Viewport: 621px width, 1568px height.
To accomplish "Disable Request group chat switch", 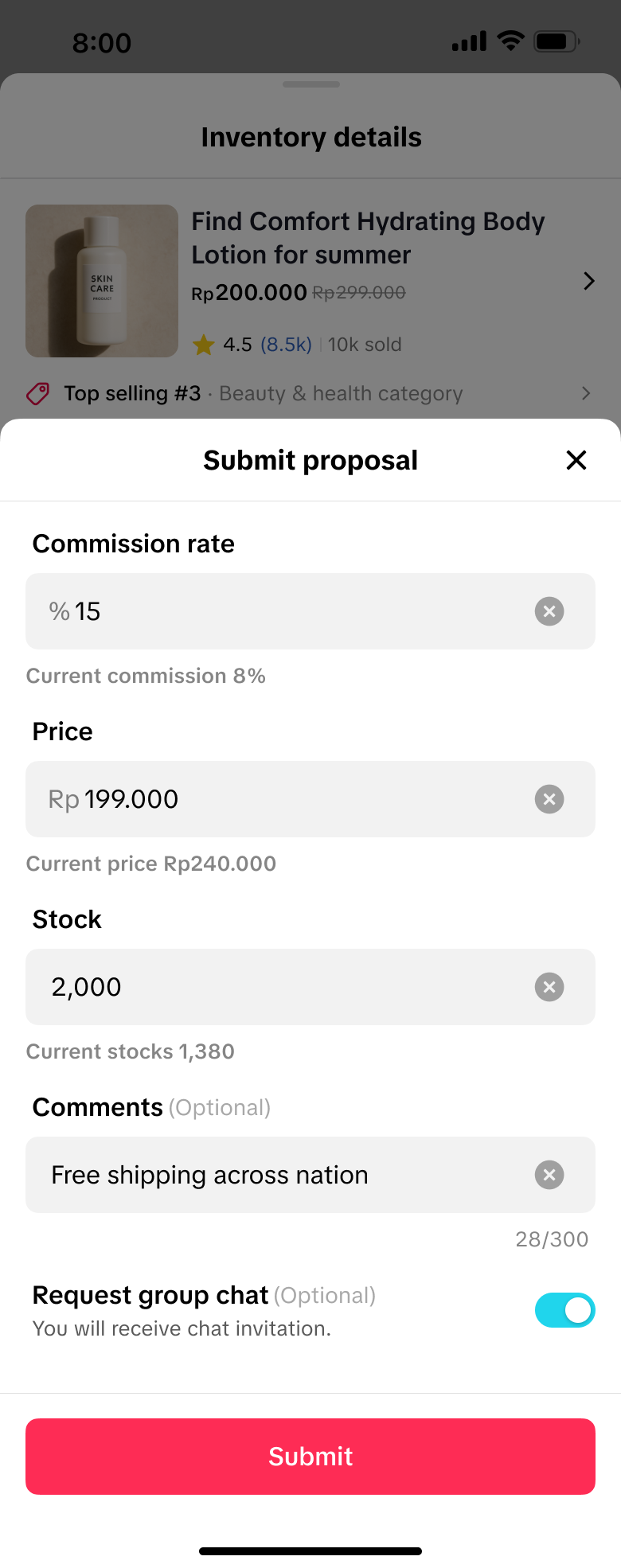I will (x=565, y=1310).
